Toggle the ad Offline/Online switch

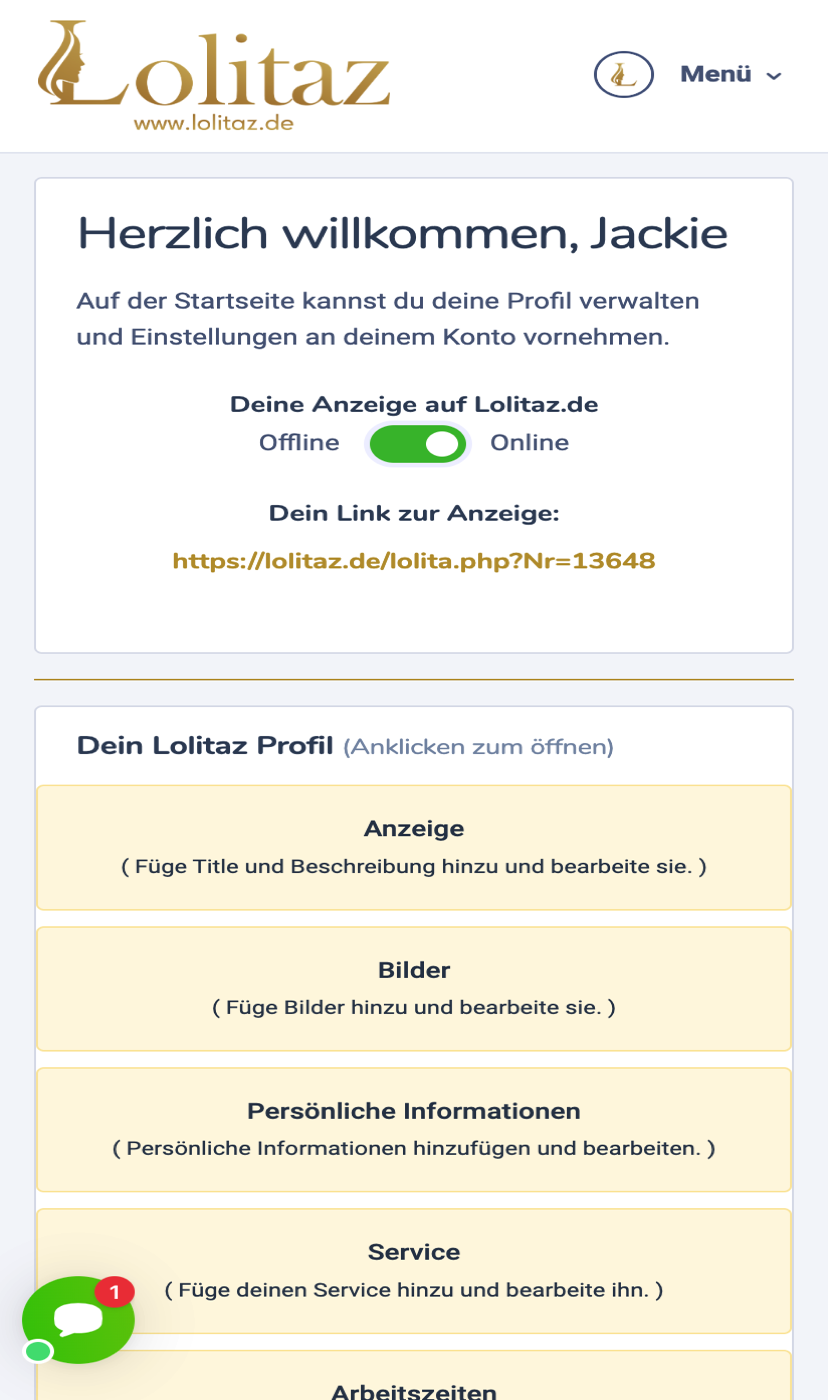[x=418, y=444]
